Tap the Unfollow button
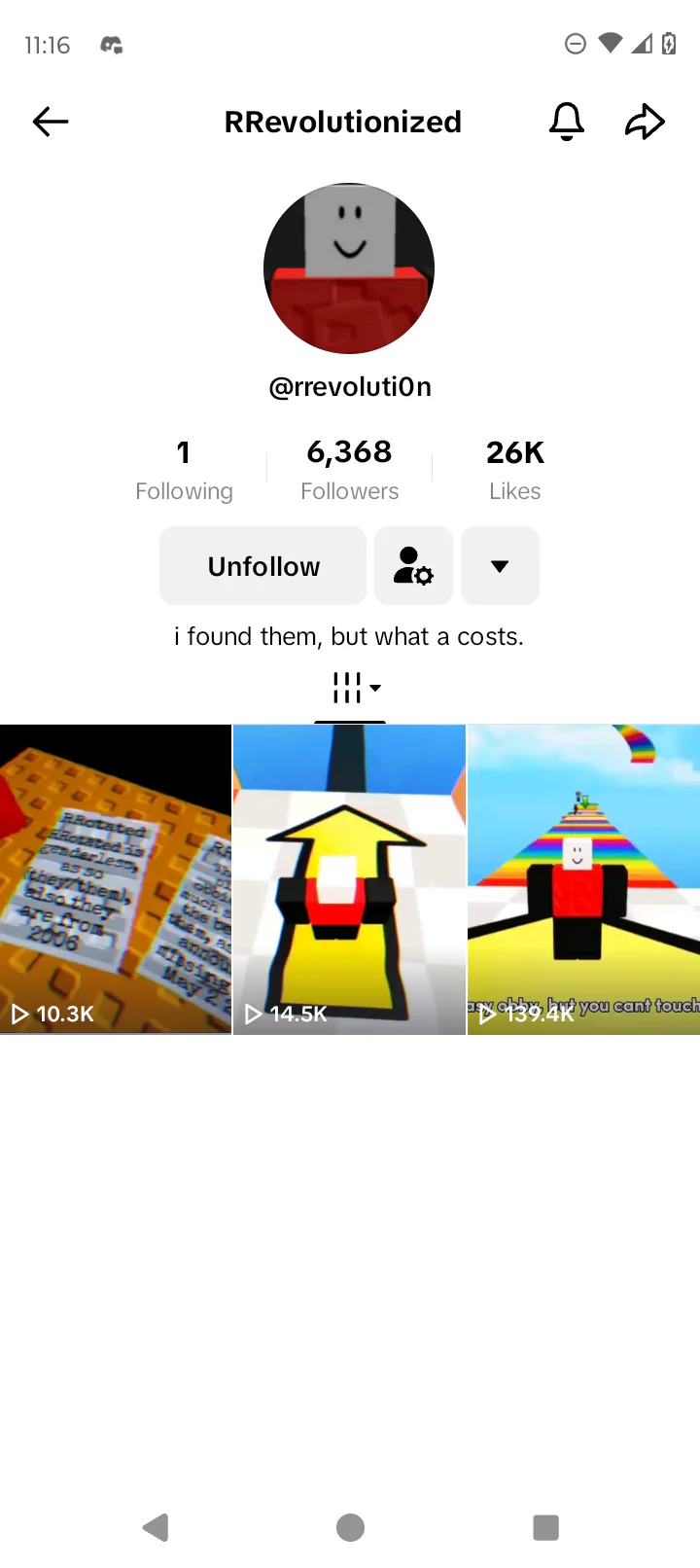The width and height of the screenshot is (700, 1568). pos(262,566)
